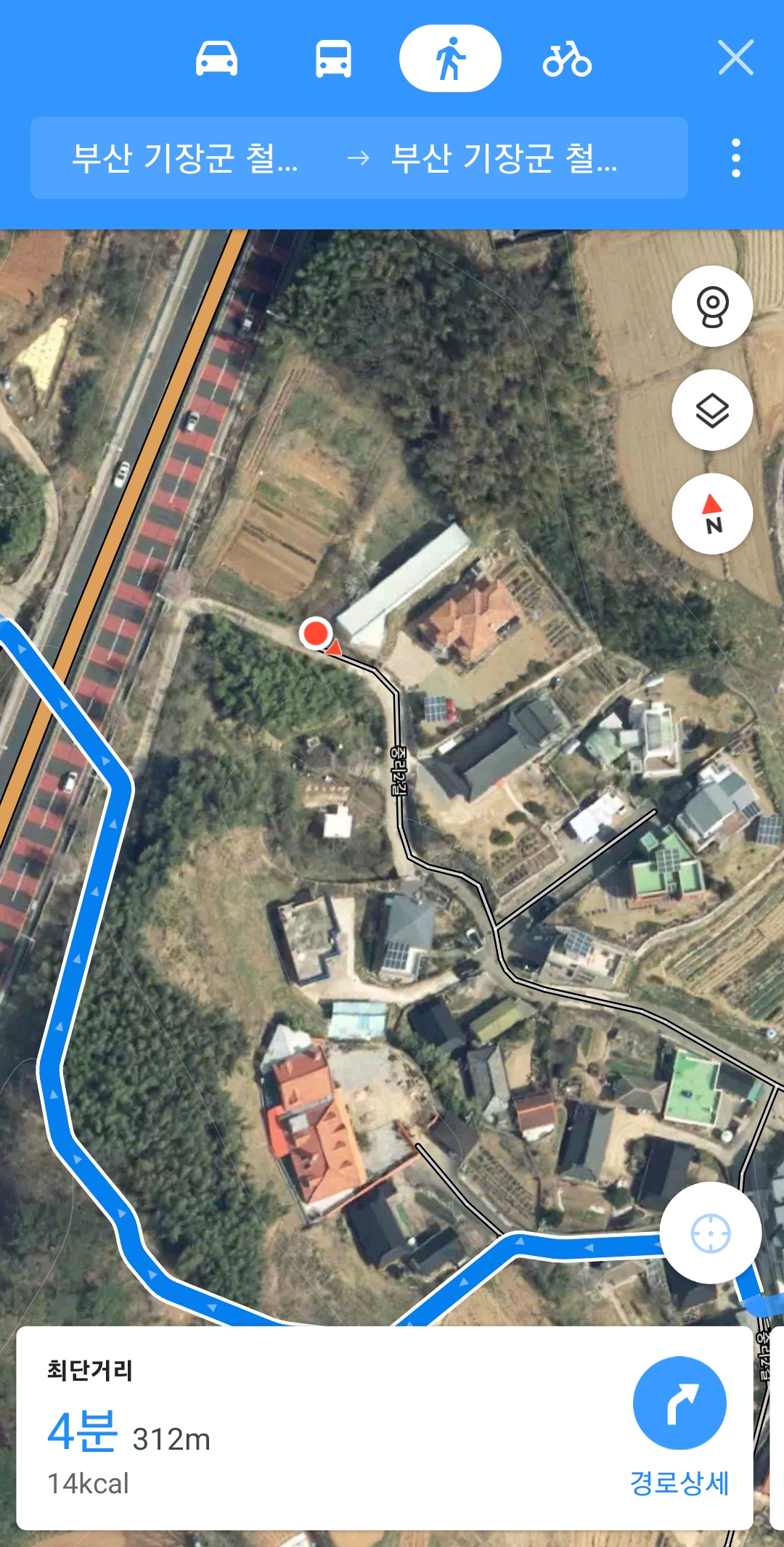This screenshot has width=784, height=1547.
Task: Close the directions screen
Action: [736, 58]
